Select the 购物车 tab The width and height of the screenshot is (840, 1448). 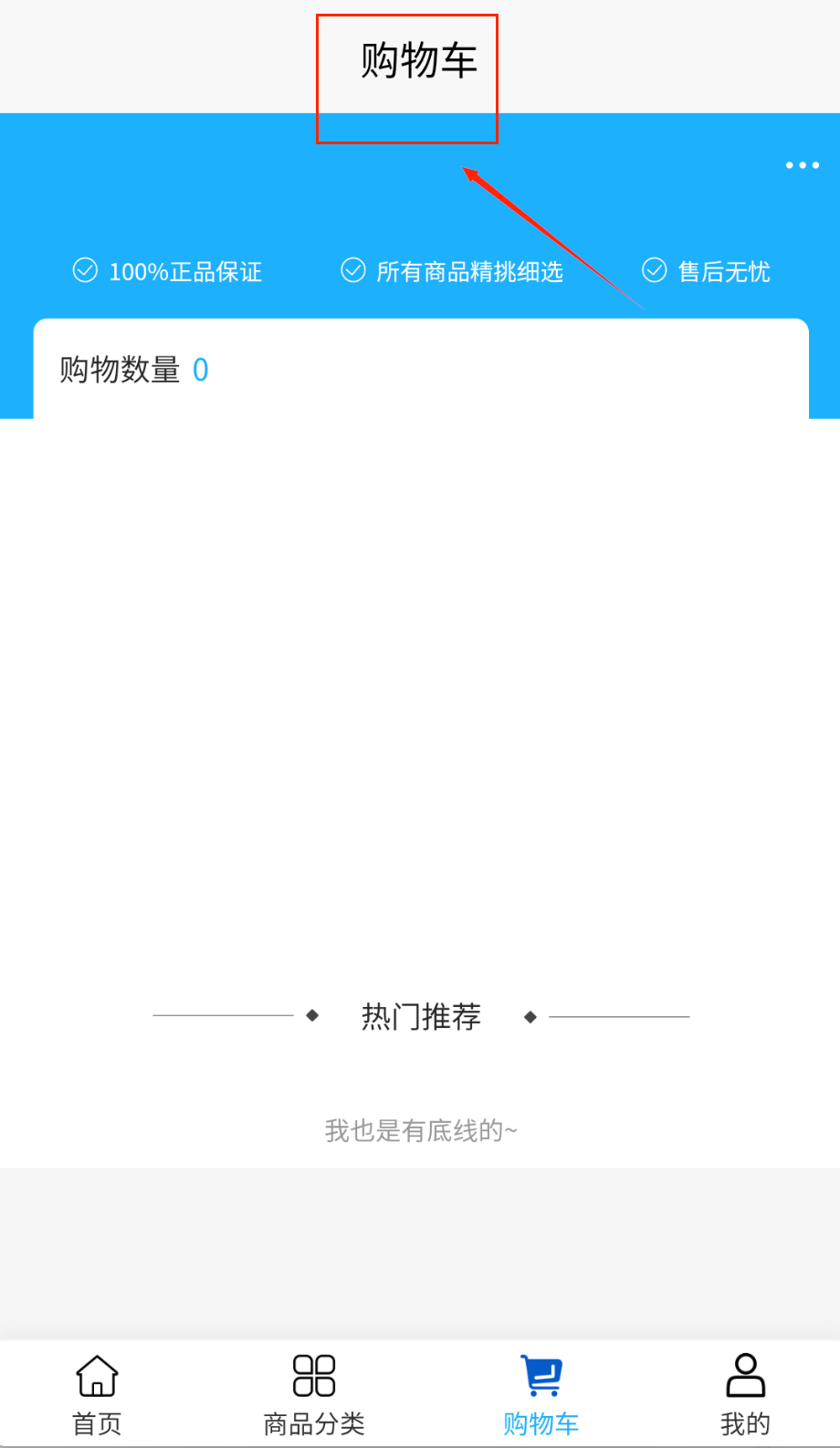pos(541,1393)
